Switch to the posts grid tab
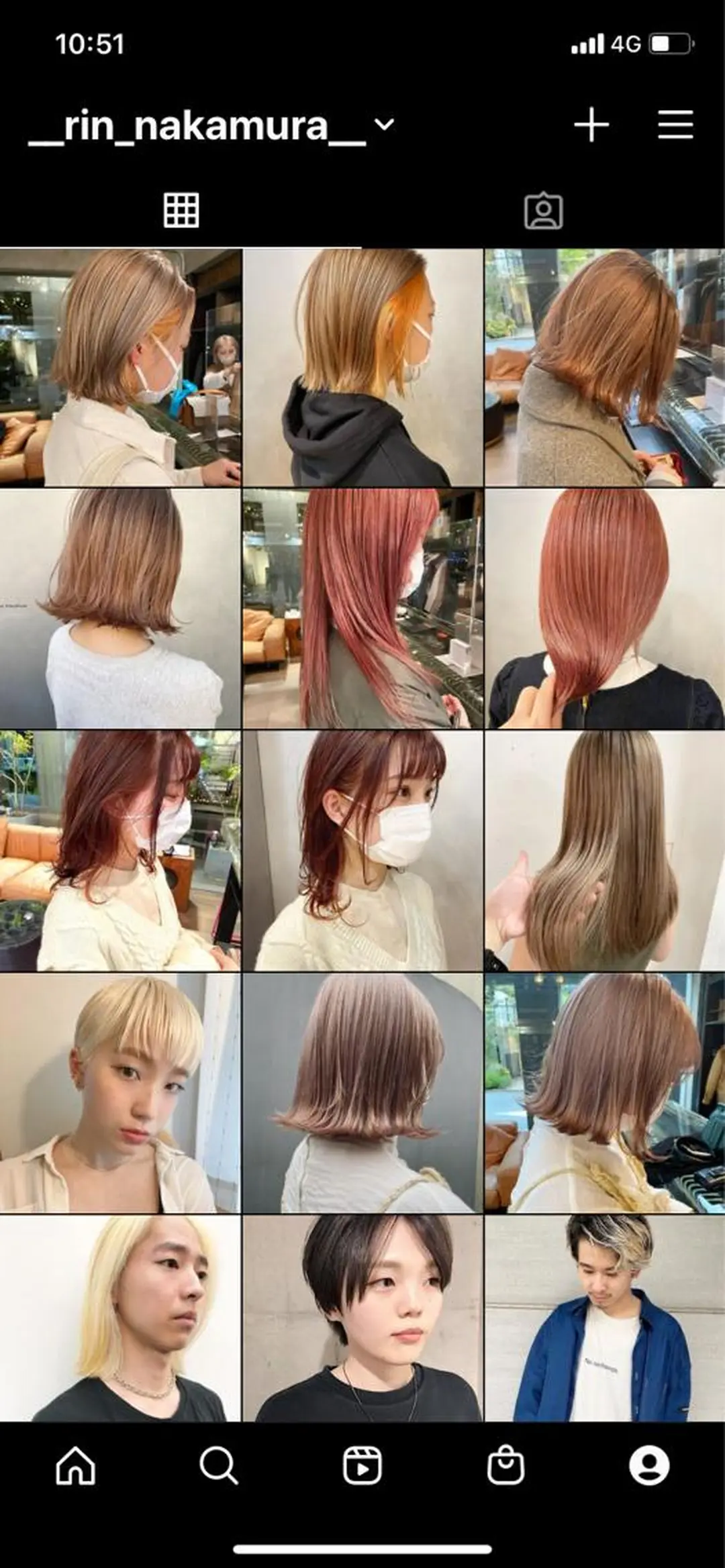The height and width of the screenshot is (1568, 725). pos(181,211)
